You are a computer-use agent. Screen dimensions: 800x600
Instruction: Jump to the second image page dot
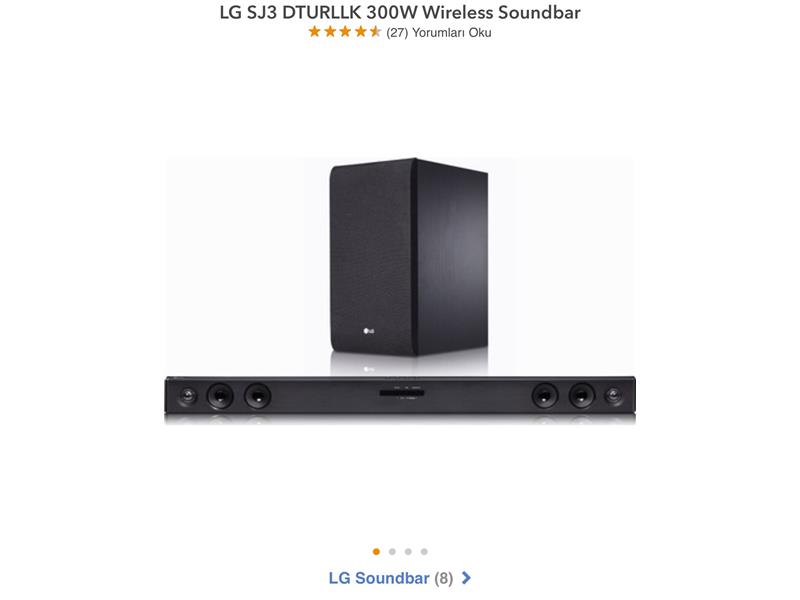point(392,551)
